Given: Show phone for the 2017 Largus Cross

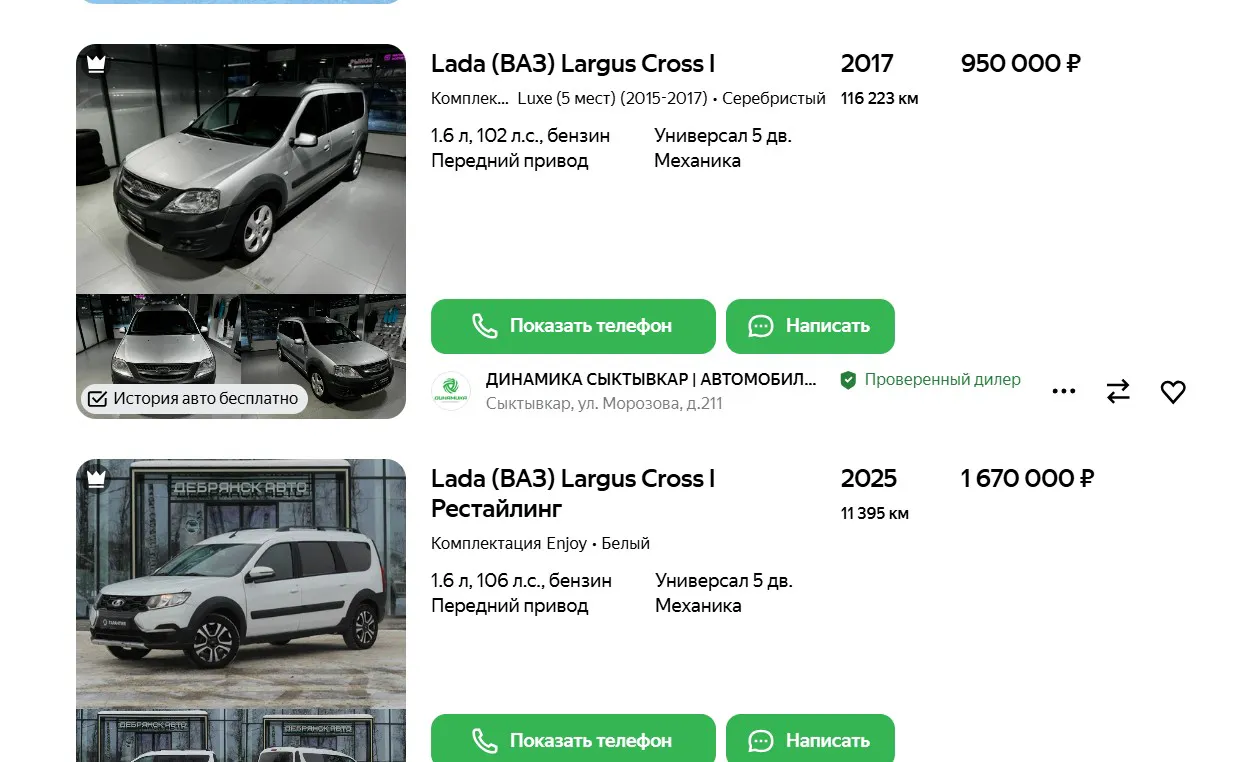Looking at the screenshot, I should pyautogui.click(x=573, y=326).
